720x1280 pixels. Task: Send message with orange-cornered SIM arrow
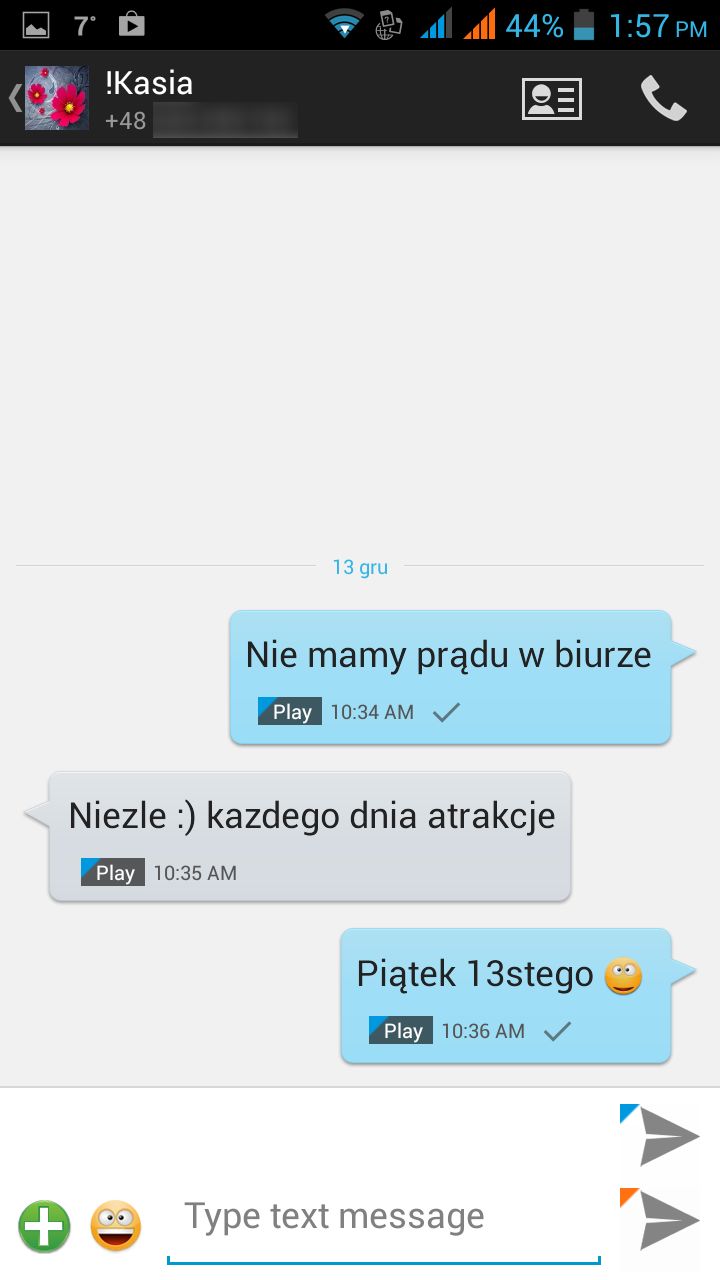click(660, 1219)
